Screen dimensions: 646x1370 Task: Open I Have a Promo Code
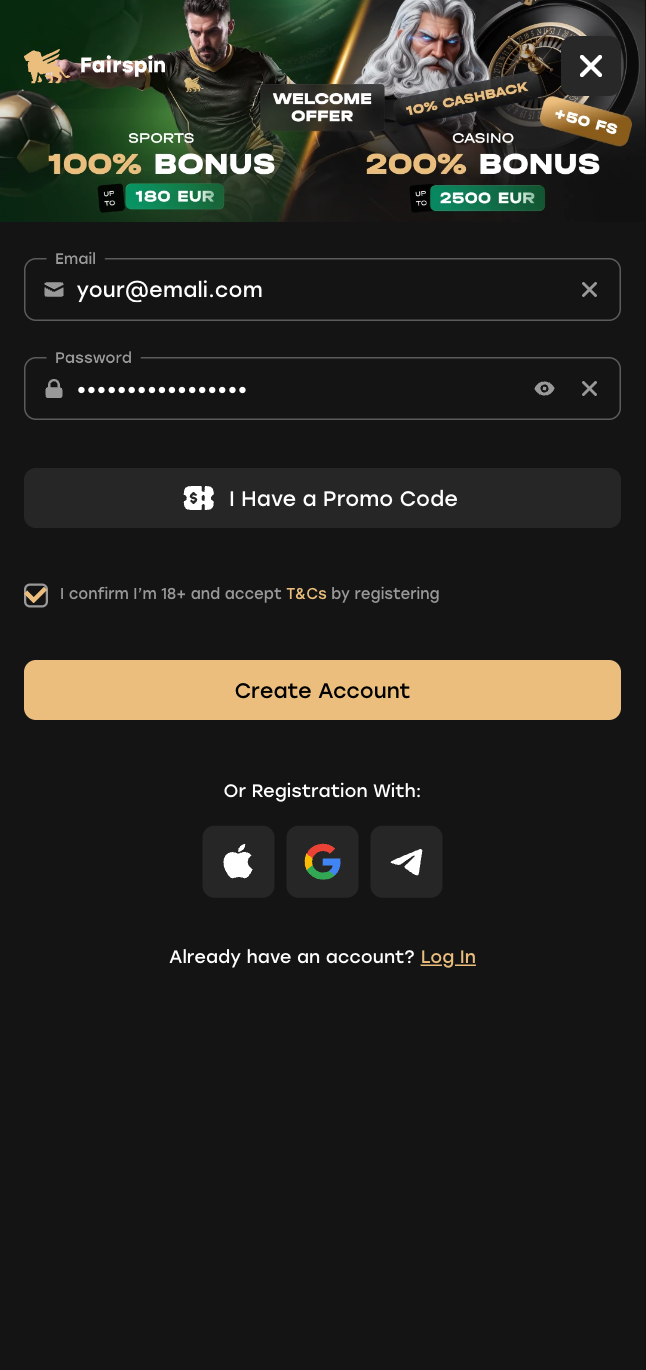click(x=322, y=498)
